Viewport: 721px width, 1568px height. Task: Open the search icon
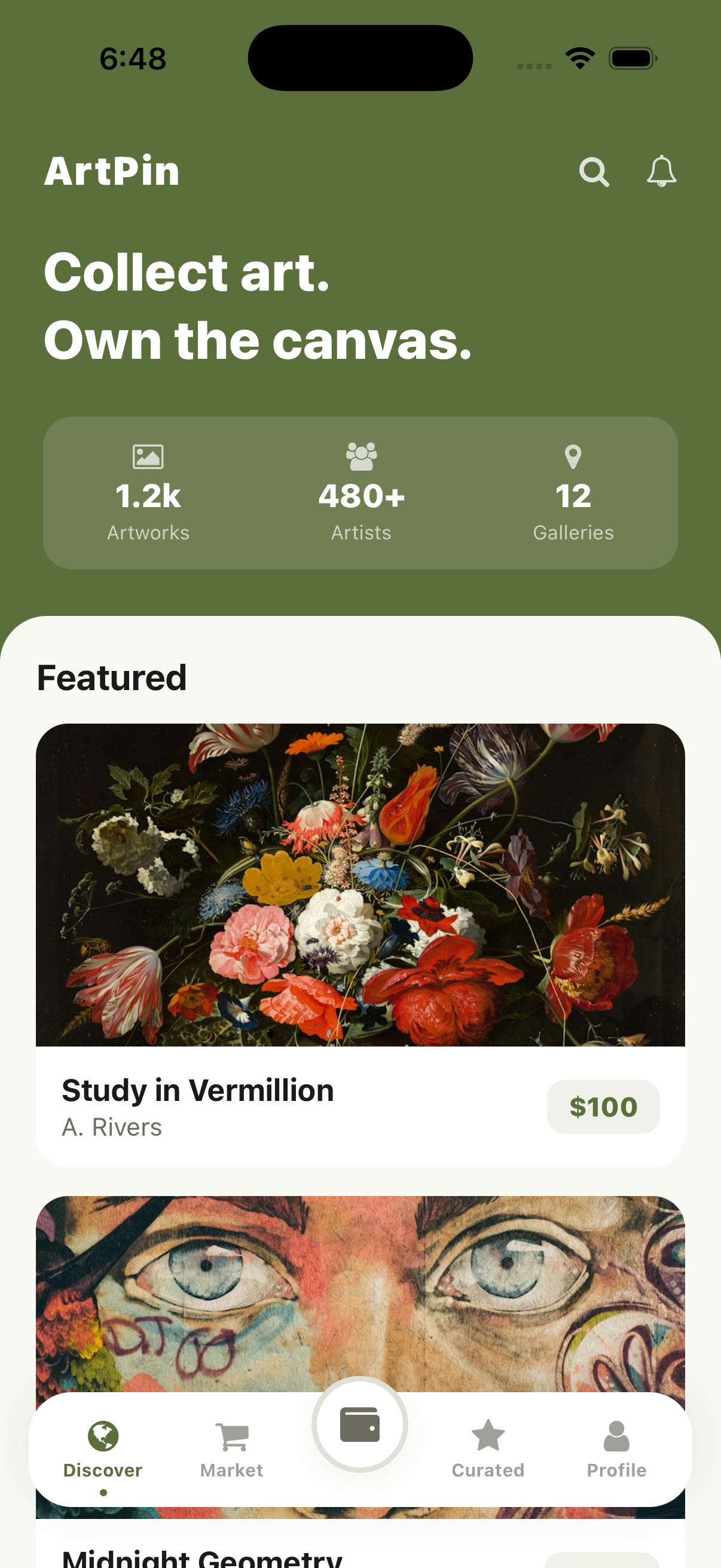pyautogui.click(x=594, y=172)
